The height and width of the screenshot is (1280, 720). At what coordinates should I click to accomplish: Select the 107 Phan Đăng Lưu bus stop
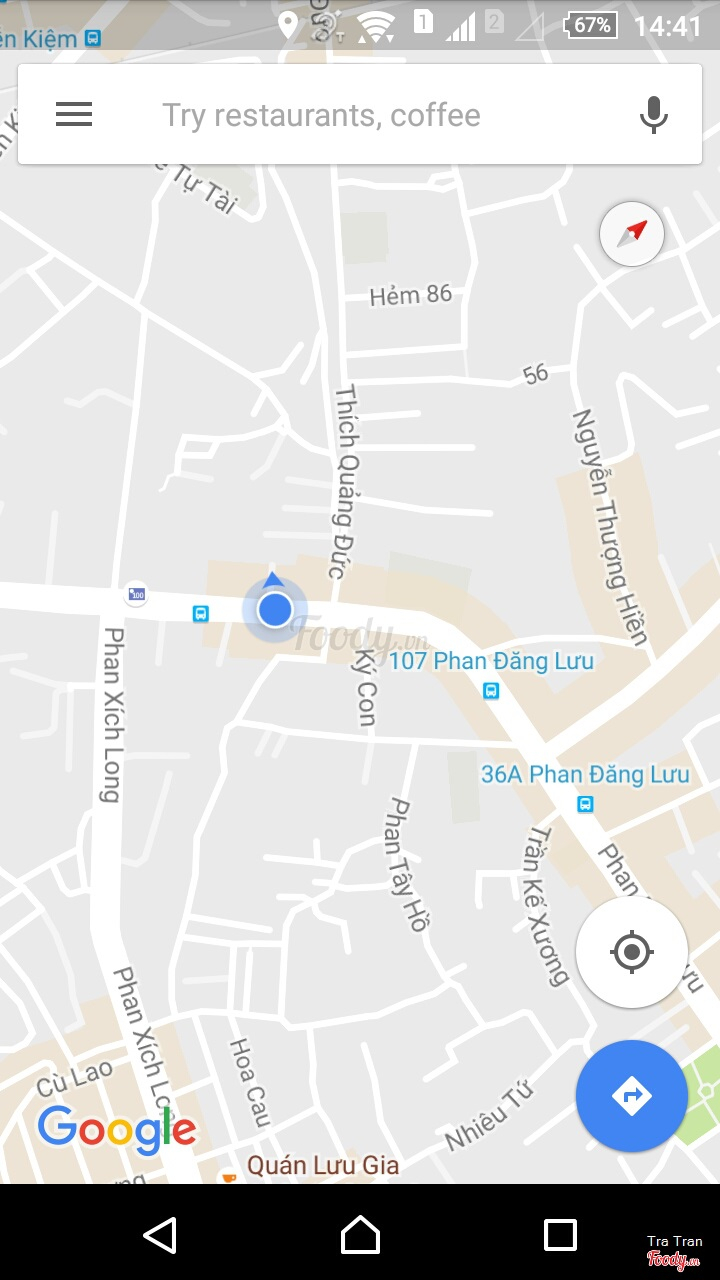pos(491,690)
